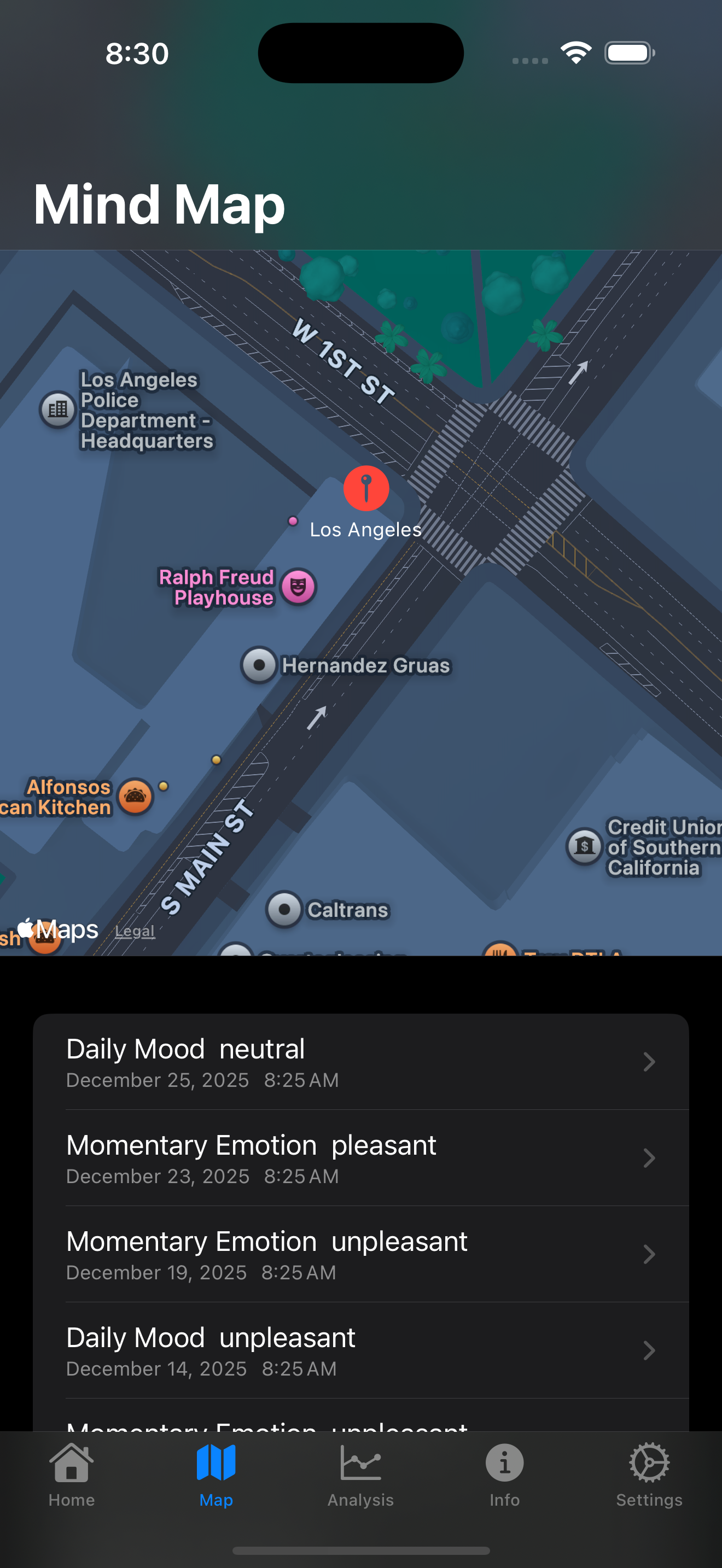
Task: Expand the Daily Mood neutral entry
Action: [x=361, y=1062]
